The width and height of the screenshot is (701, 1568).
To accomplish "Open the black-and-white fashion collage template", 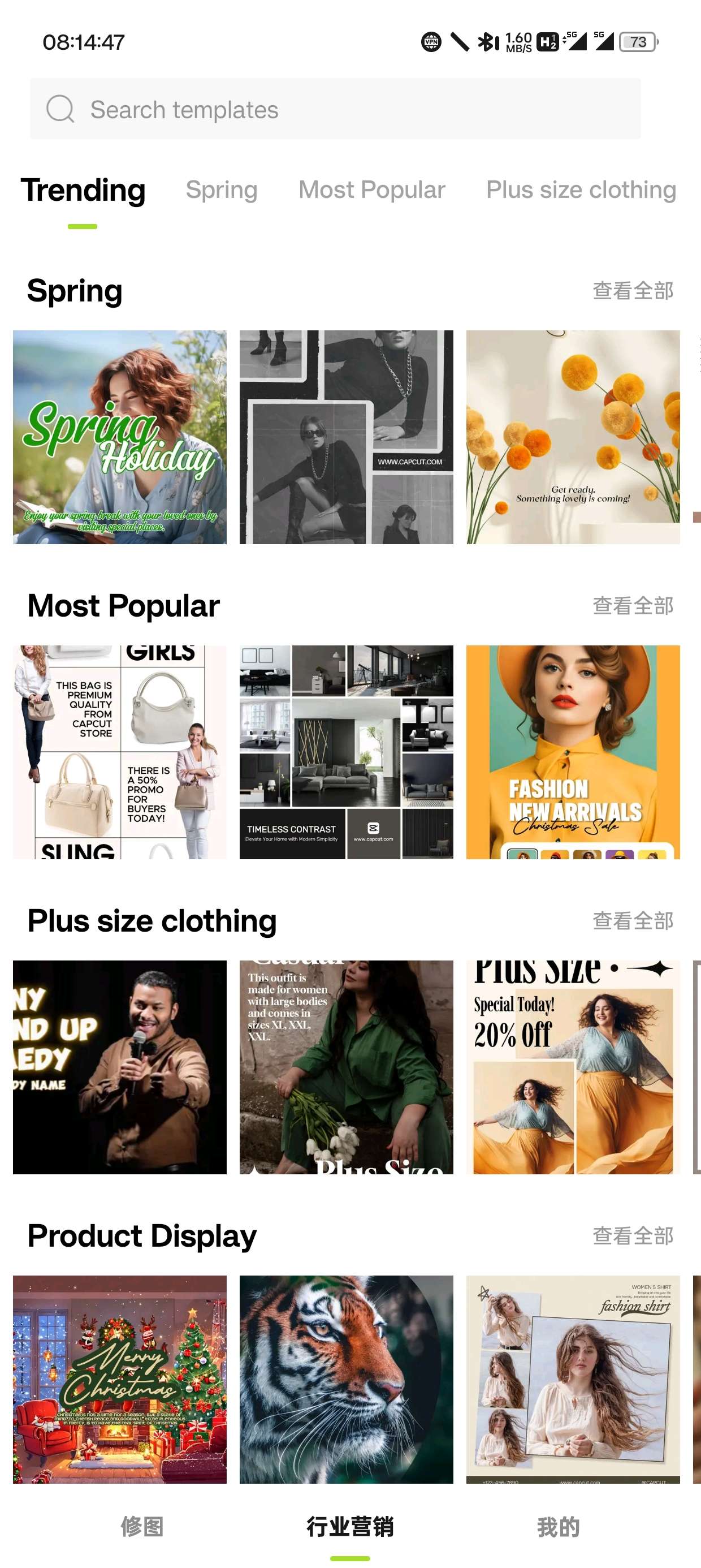I will (346, 437).
